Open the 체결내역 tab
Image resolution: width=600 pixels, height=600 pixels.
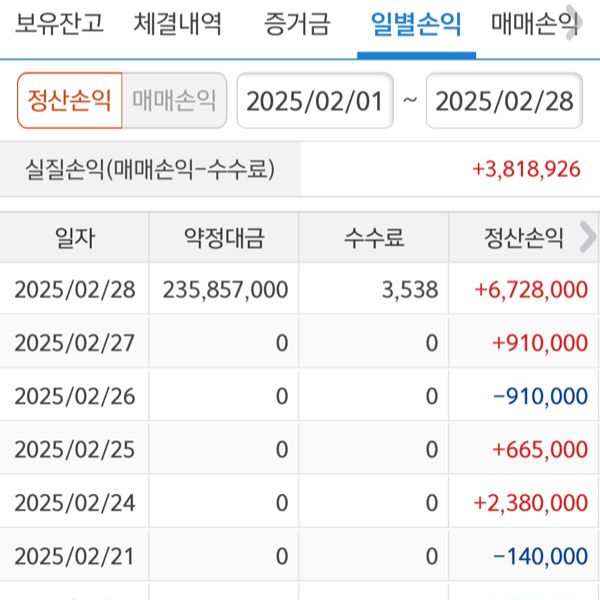pos(177,23)
